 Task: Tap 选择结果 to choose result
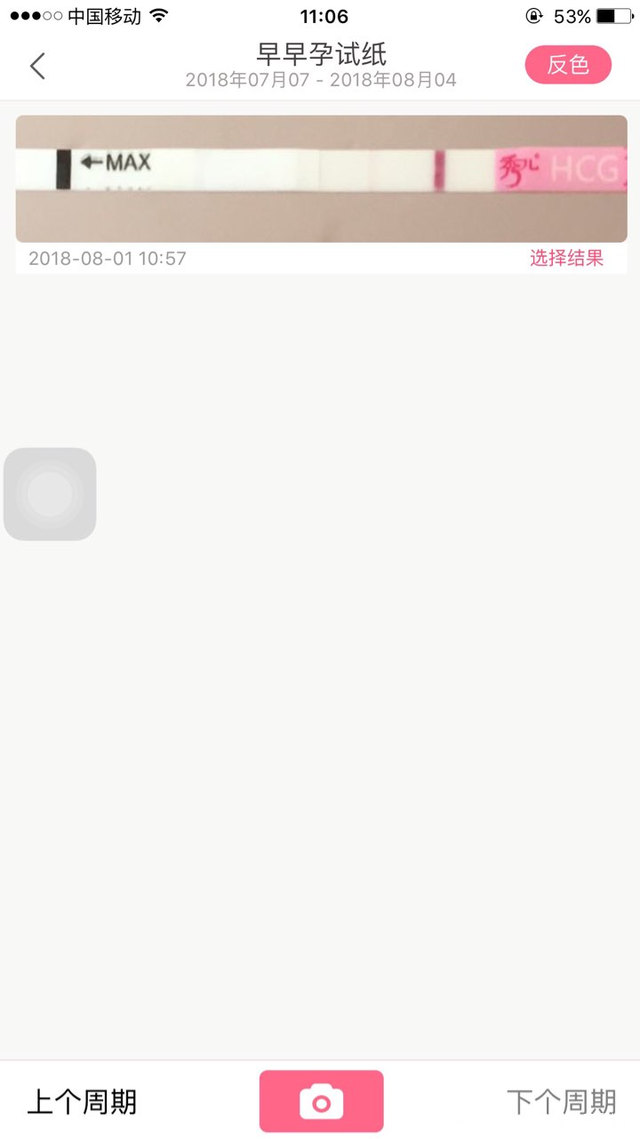pos(566,258)
